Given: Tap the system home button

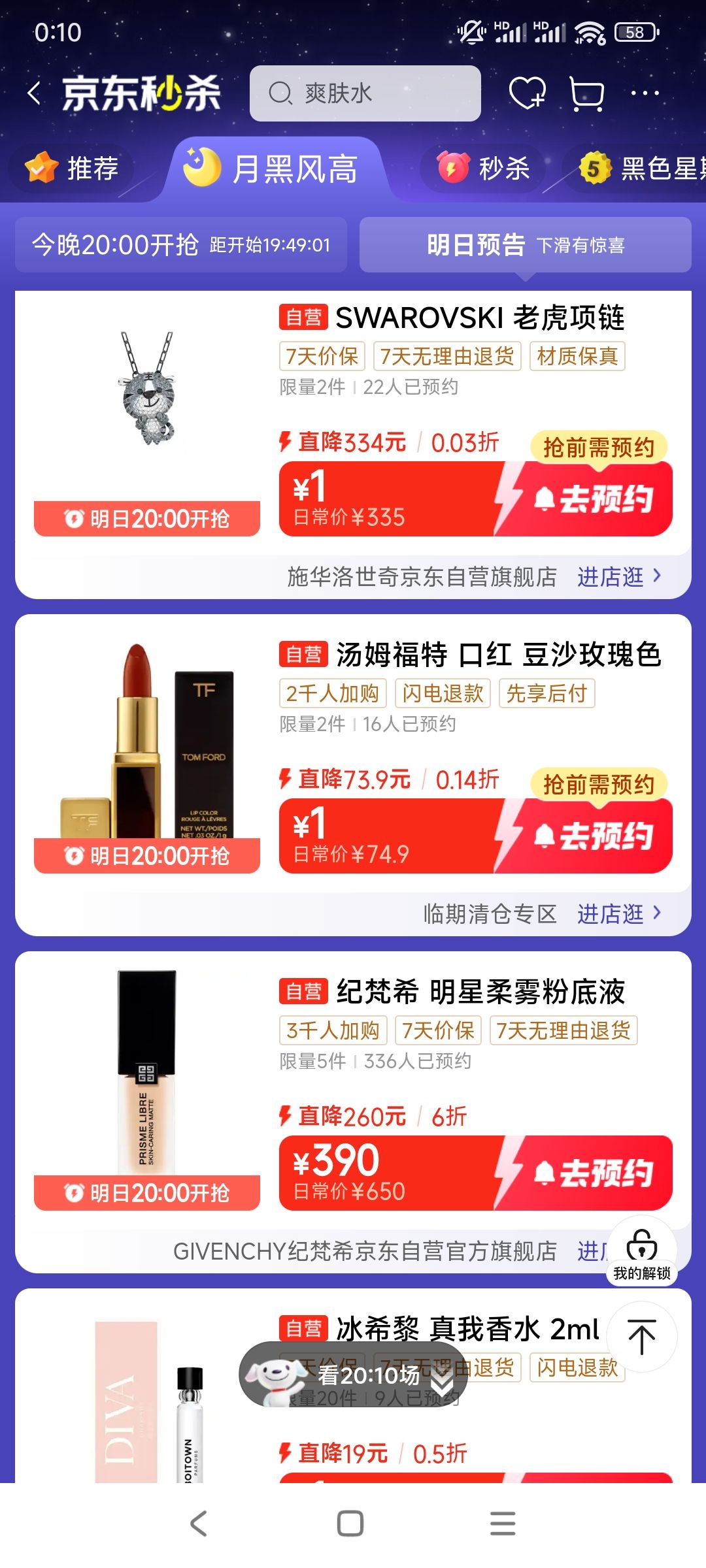Looking at the screenshot, I should [350, 1524].
